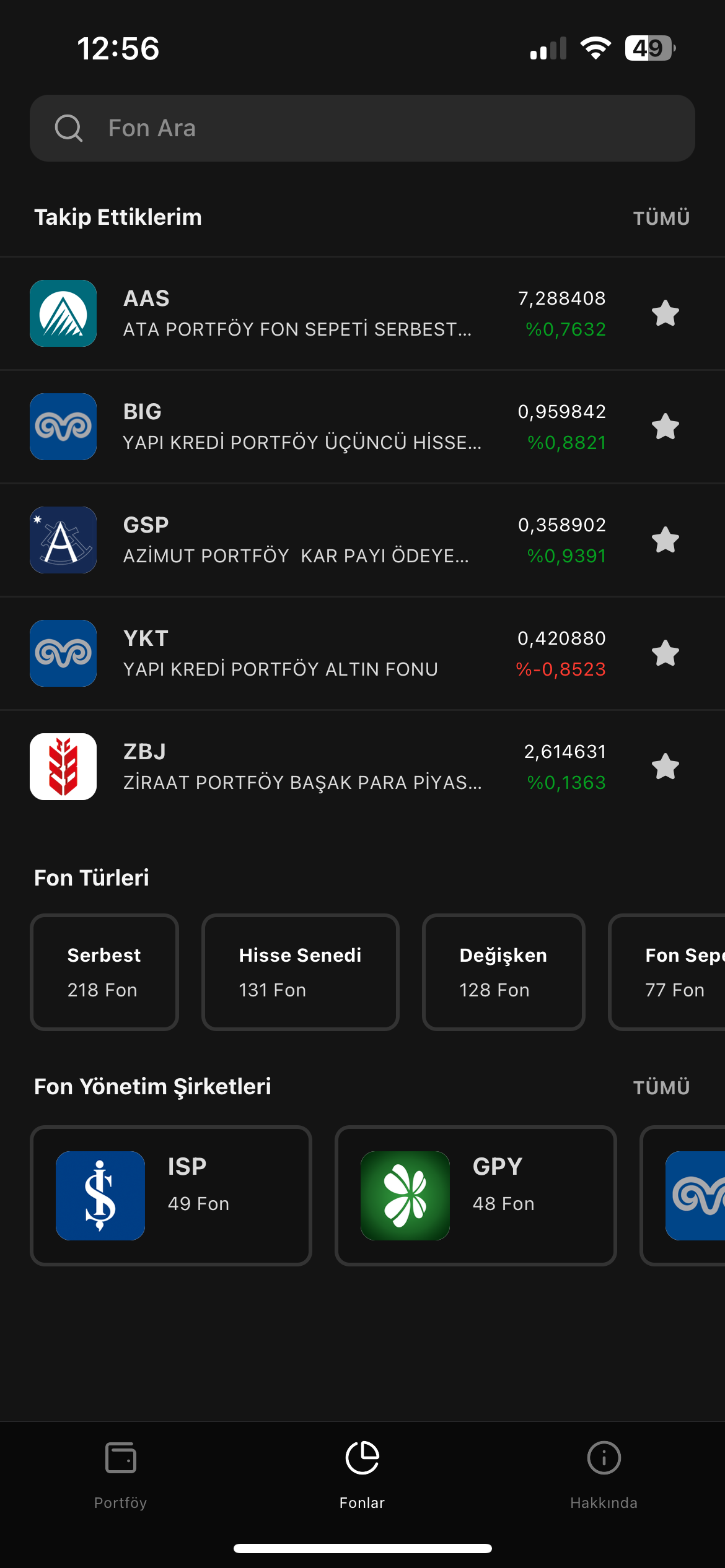Image resolution: width=725 pixels, height=1568 pixels.
Task: Open TÜMÜ next to Takip Ettiklerim
Action: pos(661,218)
